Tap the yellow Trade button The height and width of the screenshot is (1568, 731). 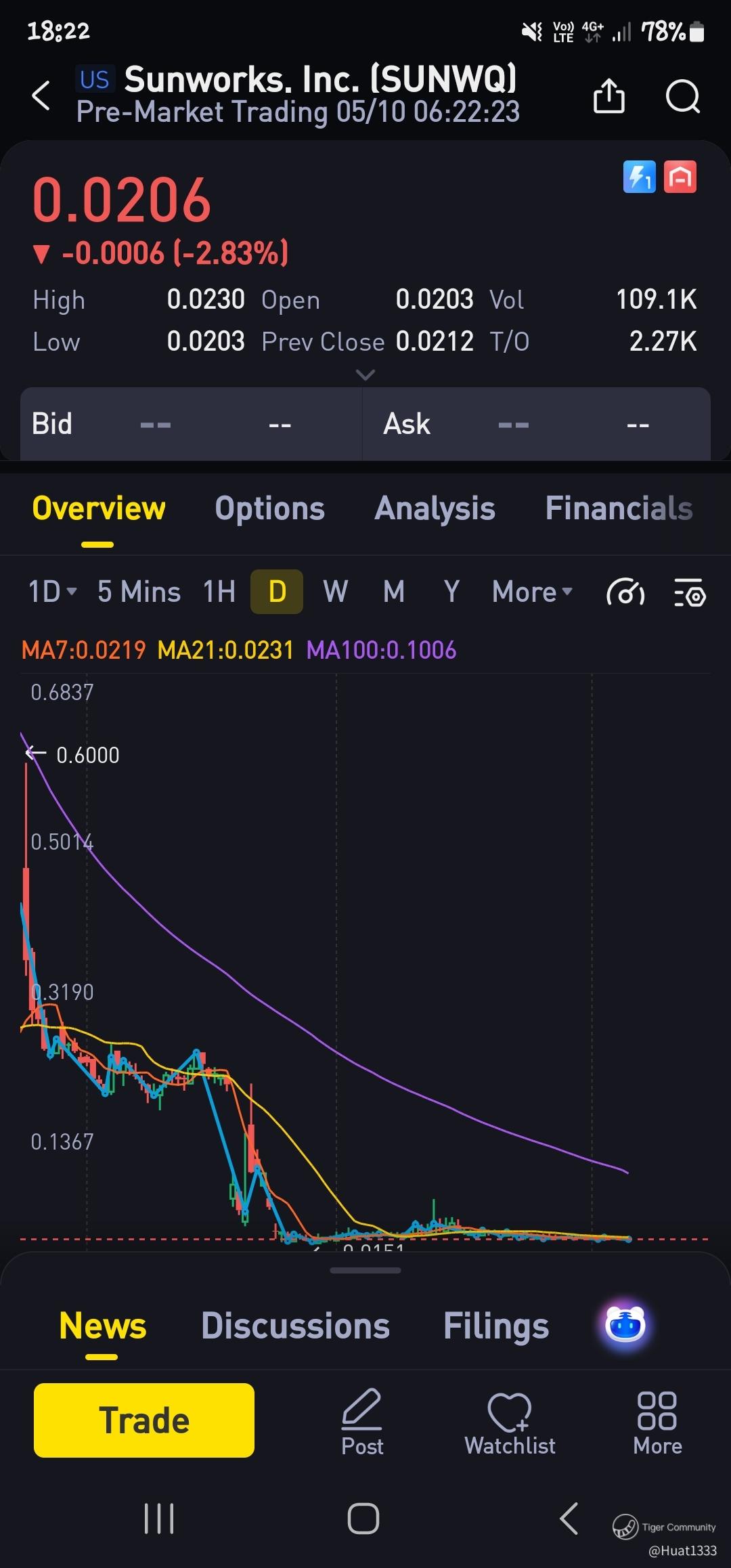(144, 1420)
